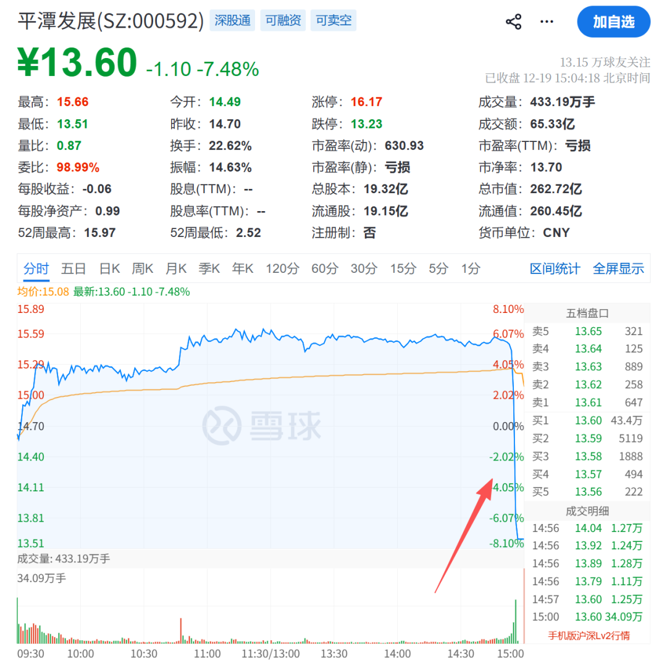Open 区间统计 range statistics
This screenshot has width=667, height=666.
(554, 268)
